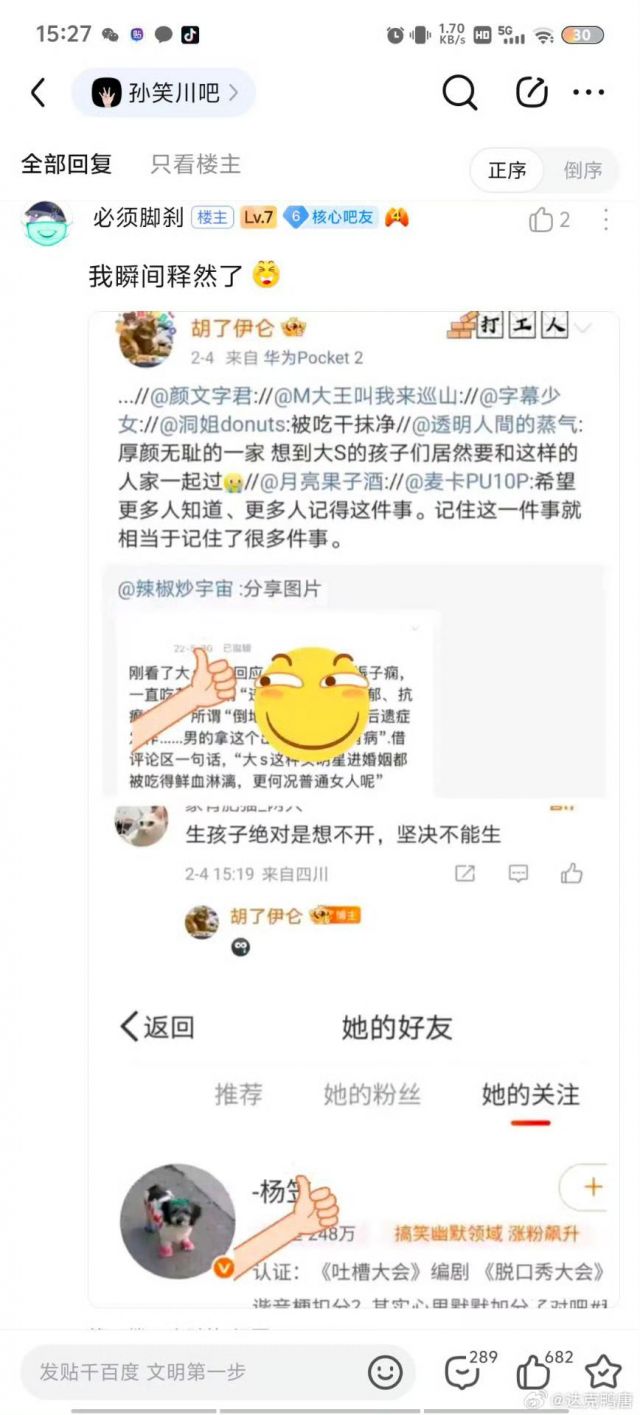Switch to 全部回复 tab
The image size is (640, 1415).
(x=66, y=165)
